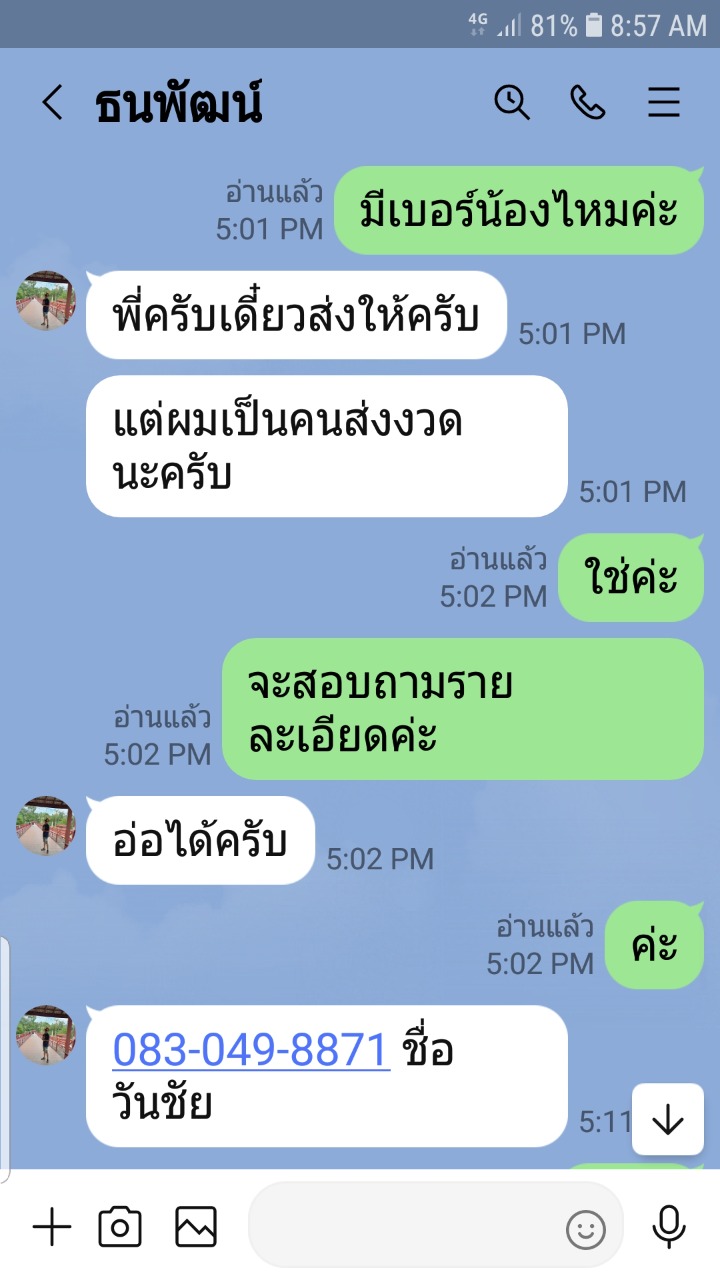Jump to the latest message arrow

[x=667, y=1120]
